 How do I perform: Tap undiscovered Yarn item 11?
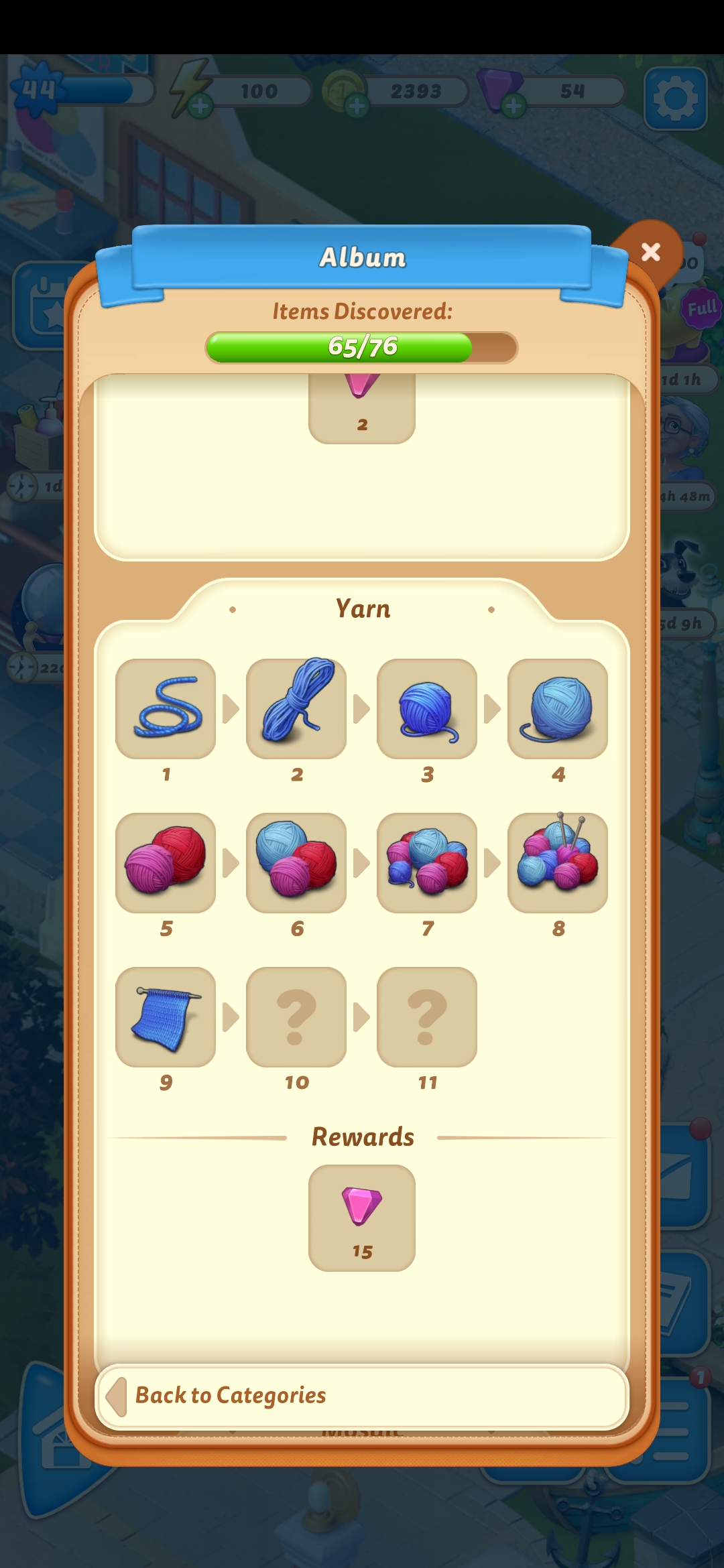[x=427, y=1017]
